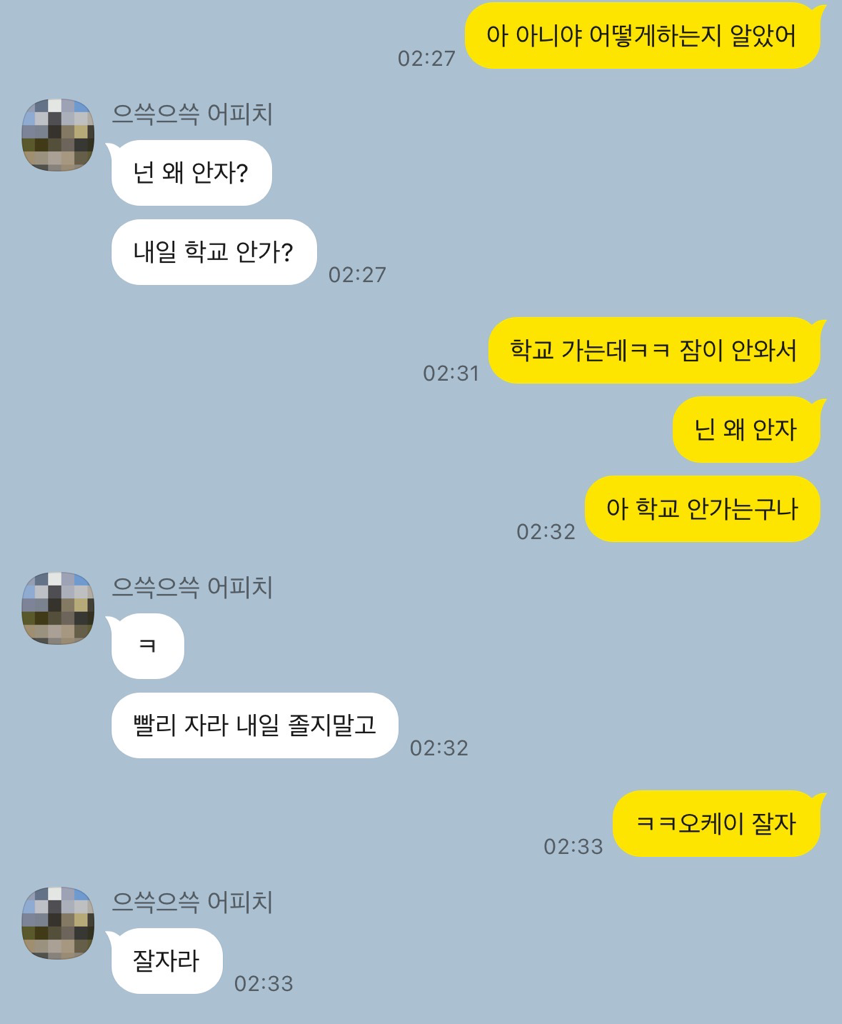View the sender's profile photo next to '잘자라'

pos(58,923)
